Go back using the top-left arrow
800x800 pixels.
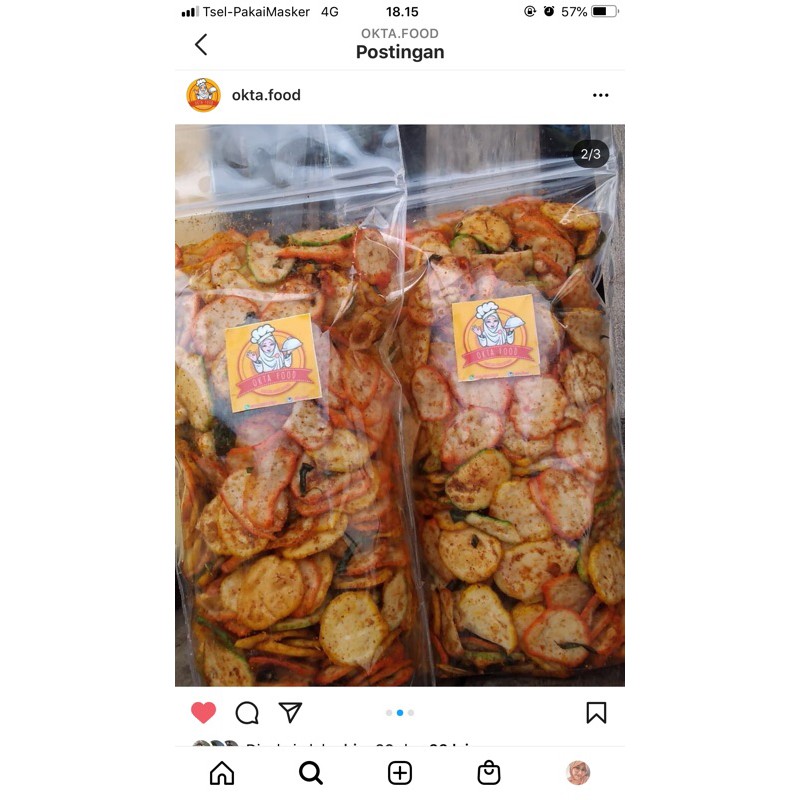coord(201,44)
